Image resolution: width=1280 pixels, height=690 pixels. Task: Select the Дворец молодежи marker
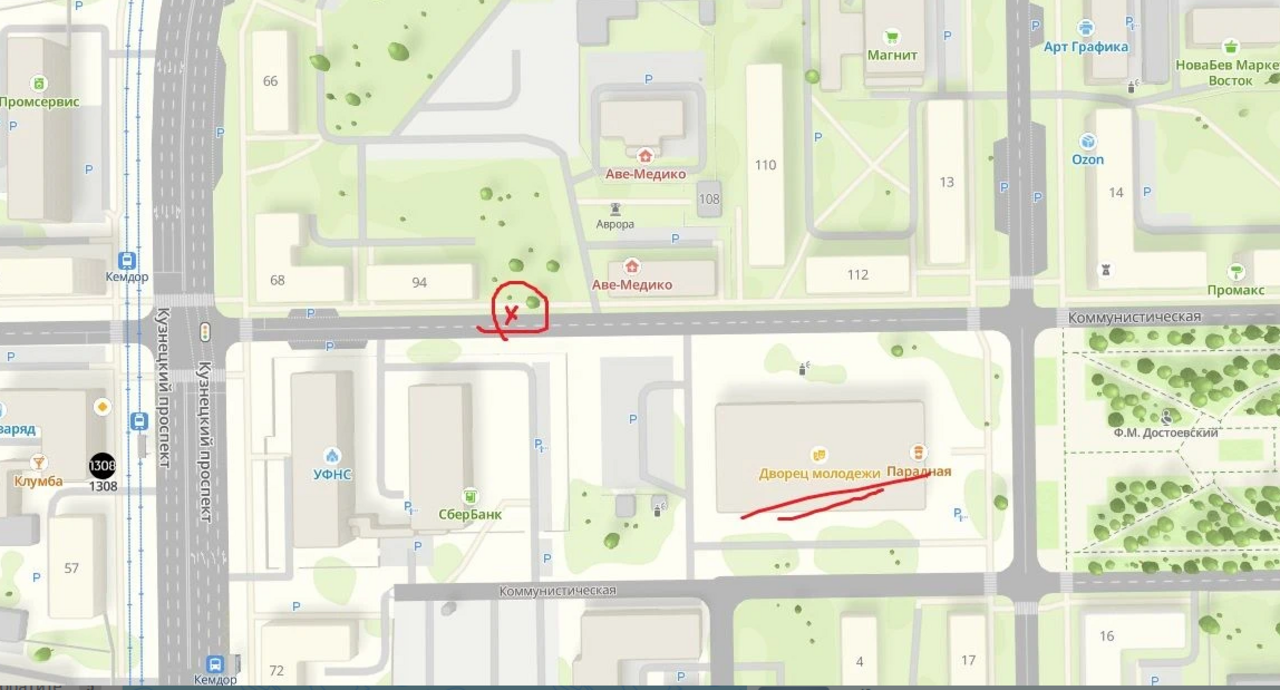coord(819,456)
